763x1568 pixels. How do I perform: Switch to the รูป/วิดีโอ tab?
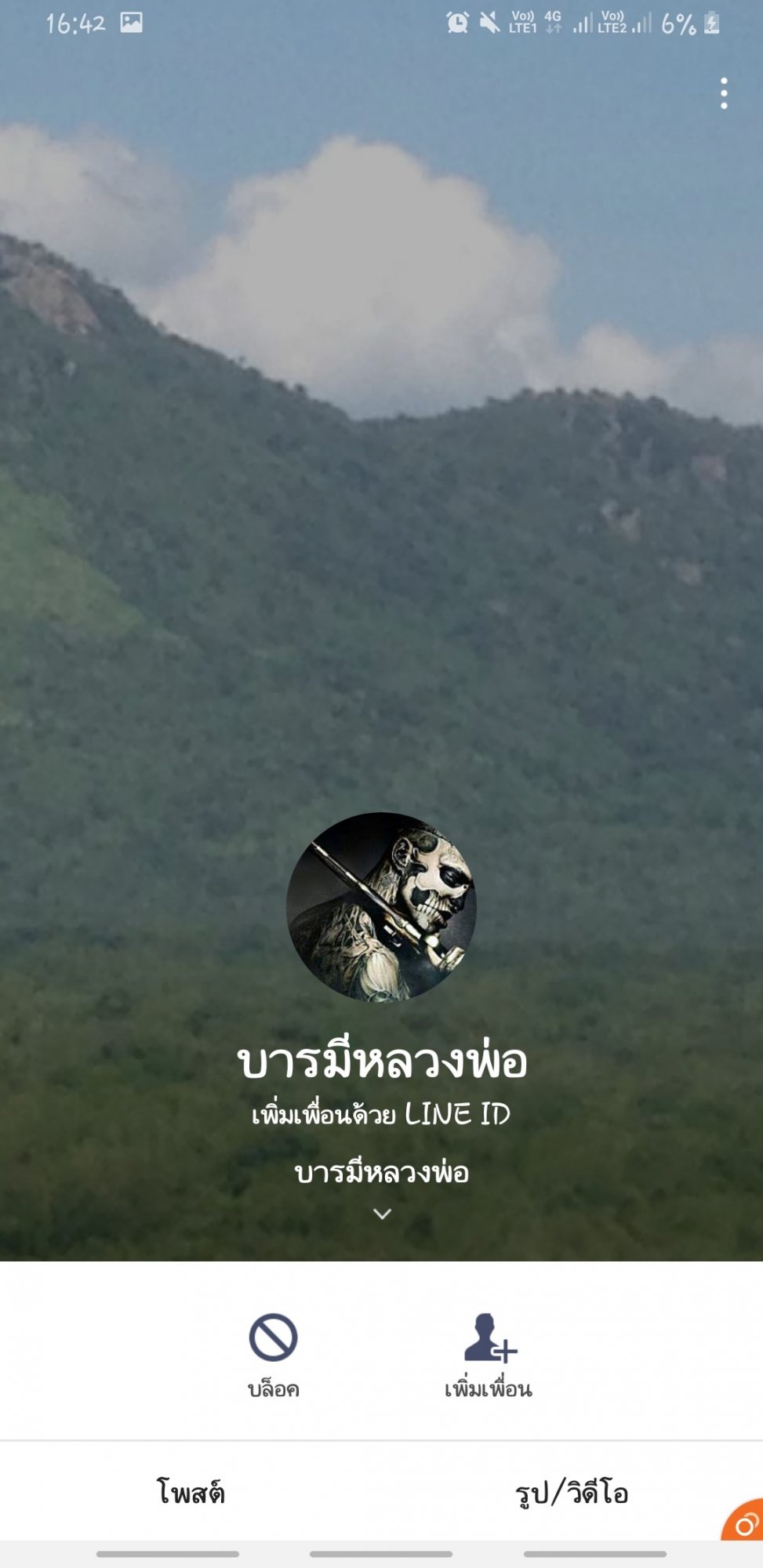(572, 1491)
